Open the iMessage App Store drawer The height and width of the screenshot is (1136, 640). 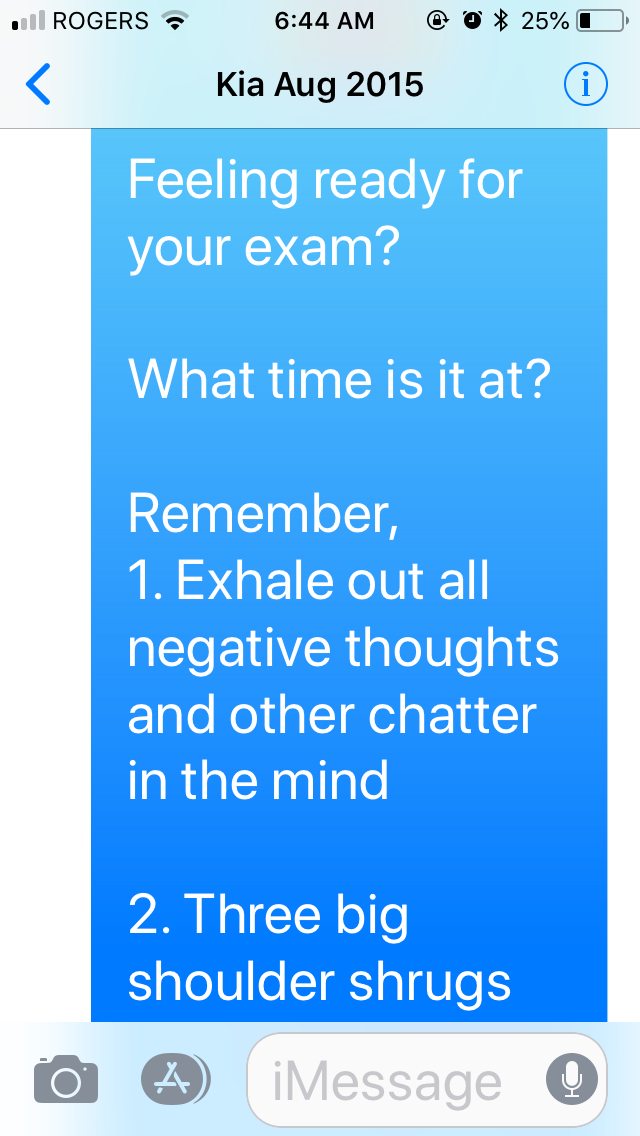pyautogui.click(x=175, y=1079)
